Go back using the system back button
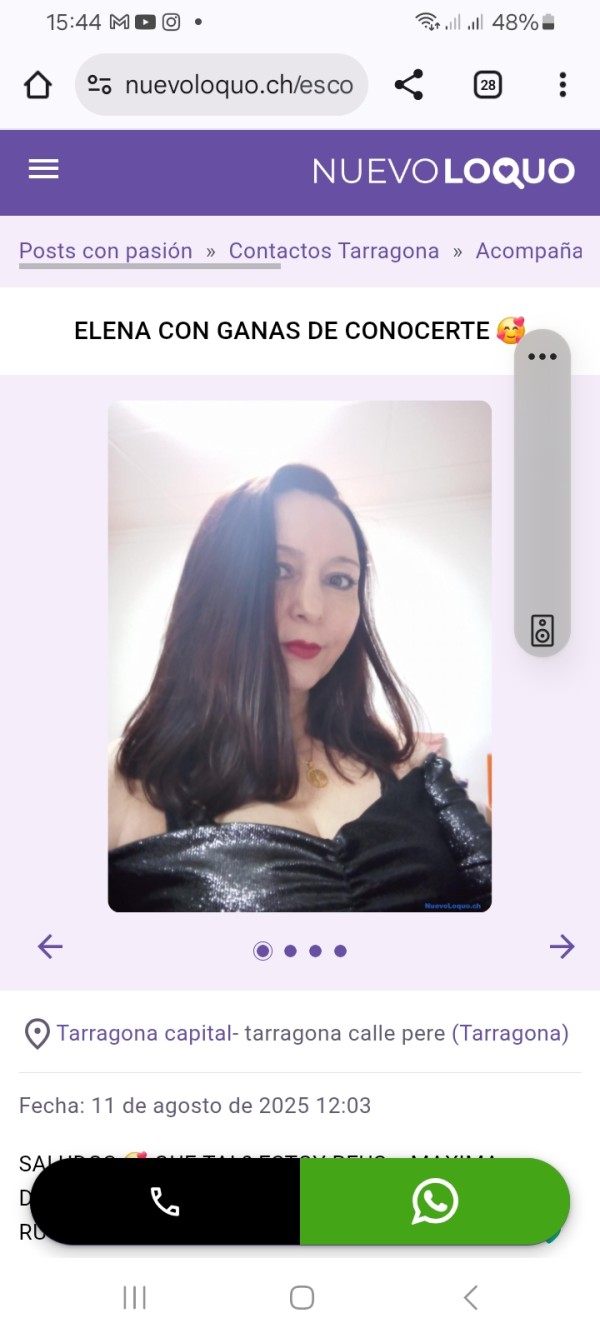The image size is (600, 1333). tap(470, 1298)
